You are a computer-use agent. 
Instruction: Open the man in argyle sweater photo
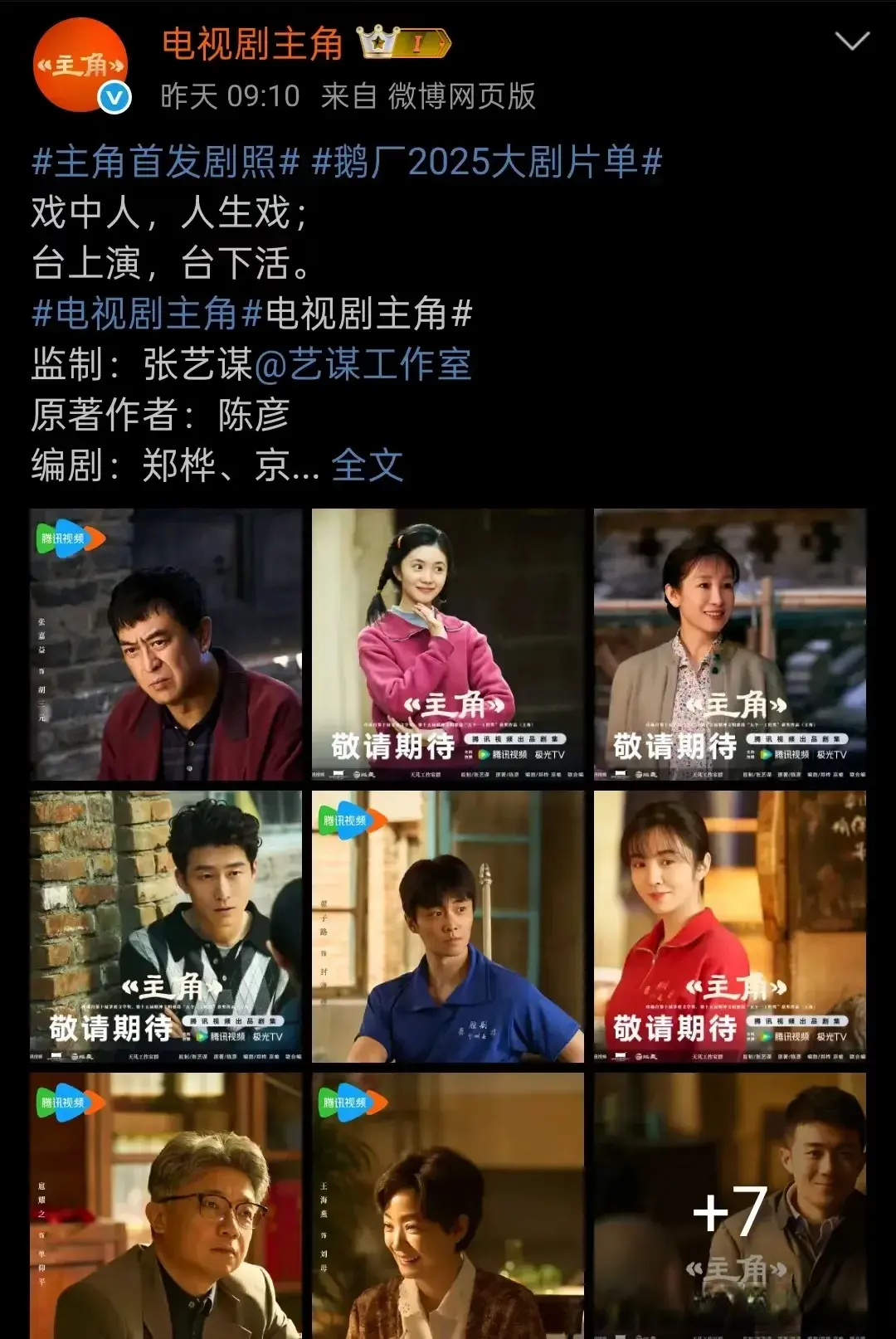click(166, 927)
